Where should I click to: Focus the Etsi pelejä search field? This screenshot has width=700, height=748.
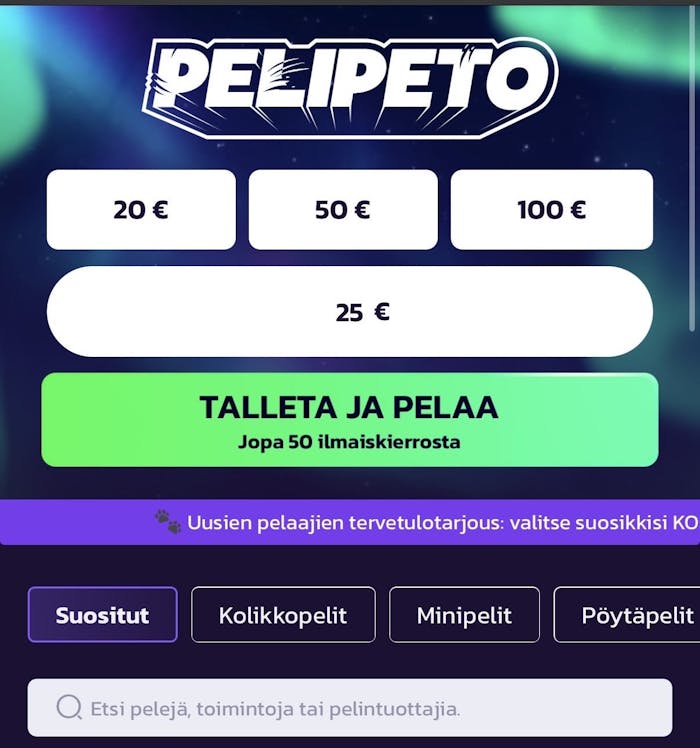click(350, 708)
